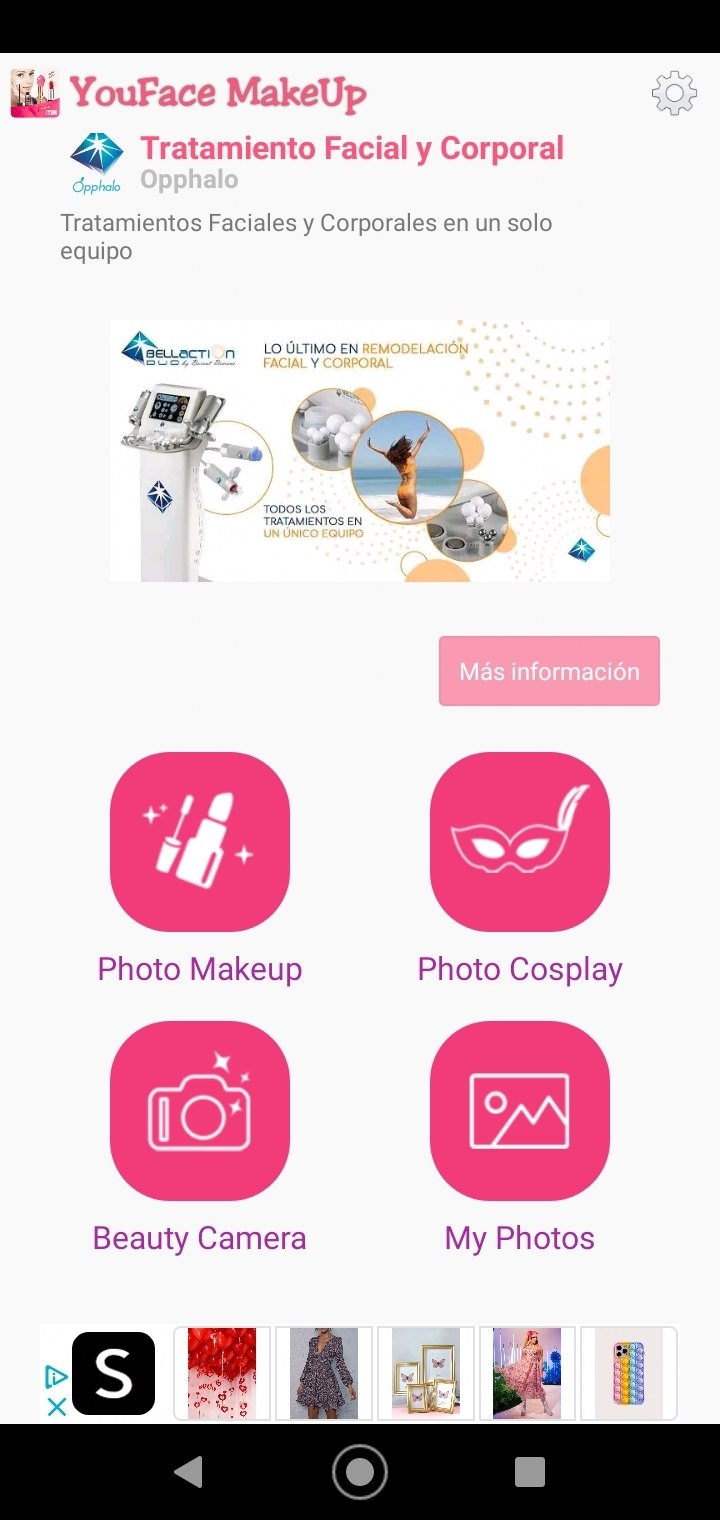Close the bottom ad with X
This screenshot has height=1520, width=720.
pos(57,1407)
